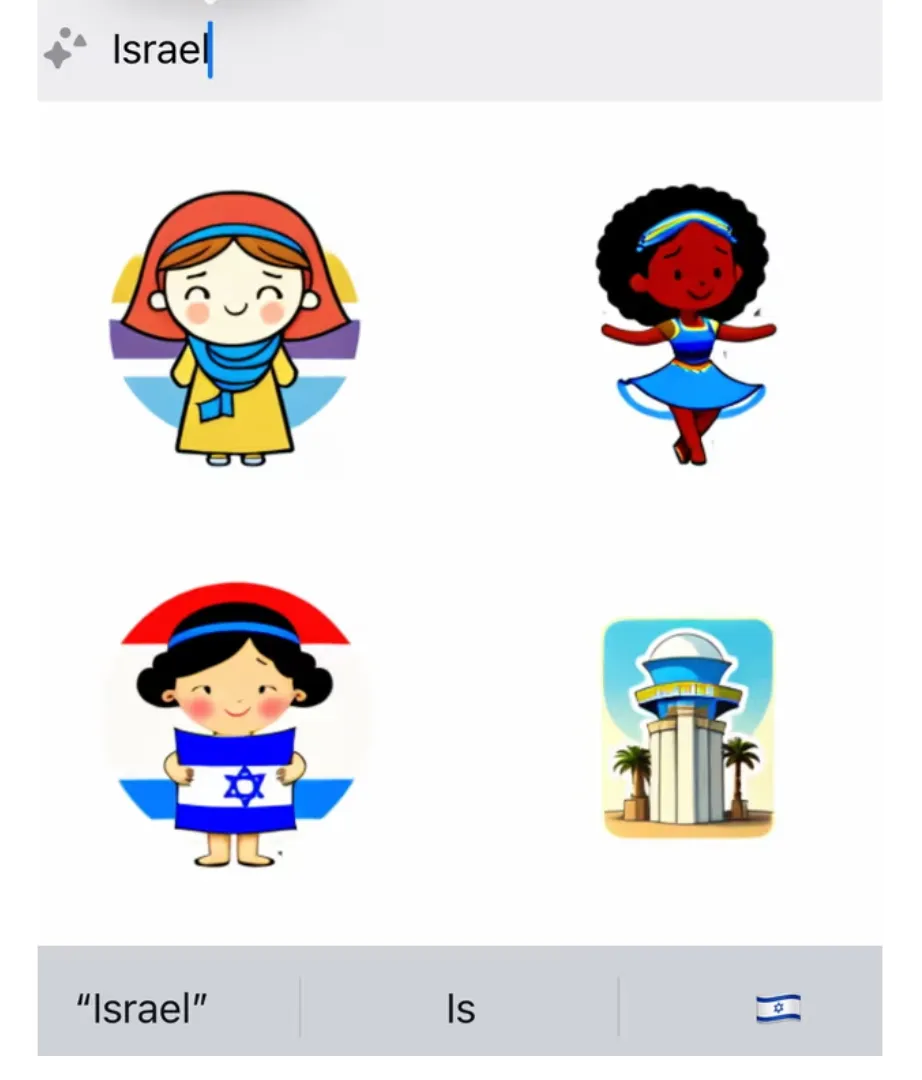Select the domed tower with palm trees sticker

click(688, 727)
